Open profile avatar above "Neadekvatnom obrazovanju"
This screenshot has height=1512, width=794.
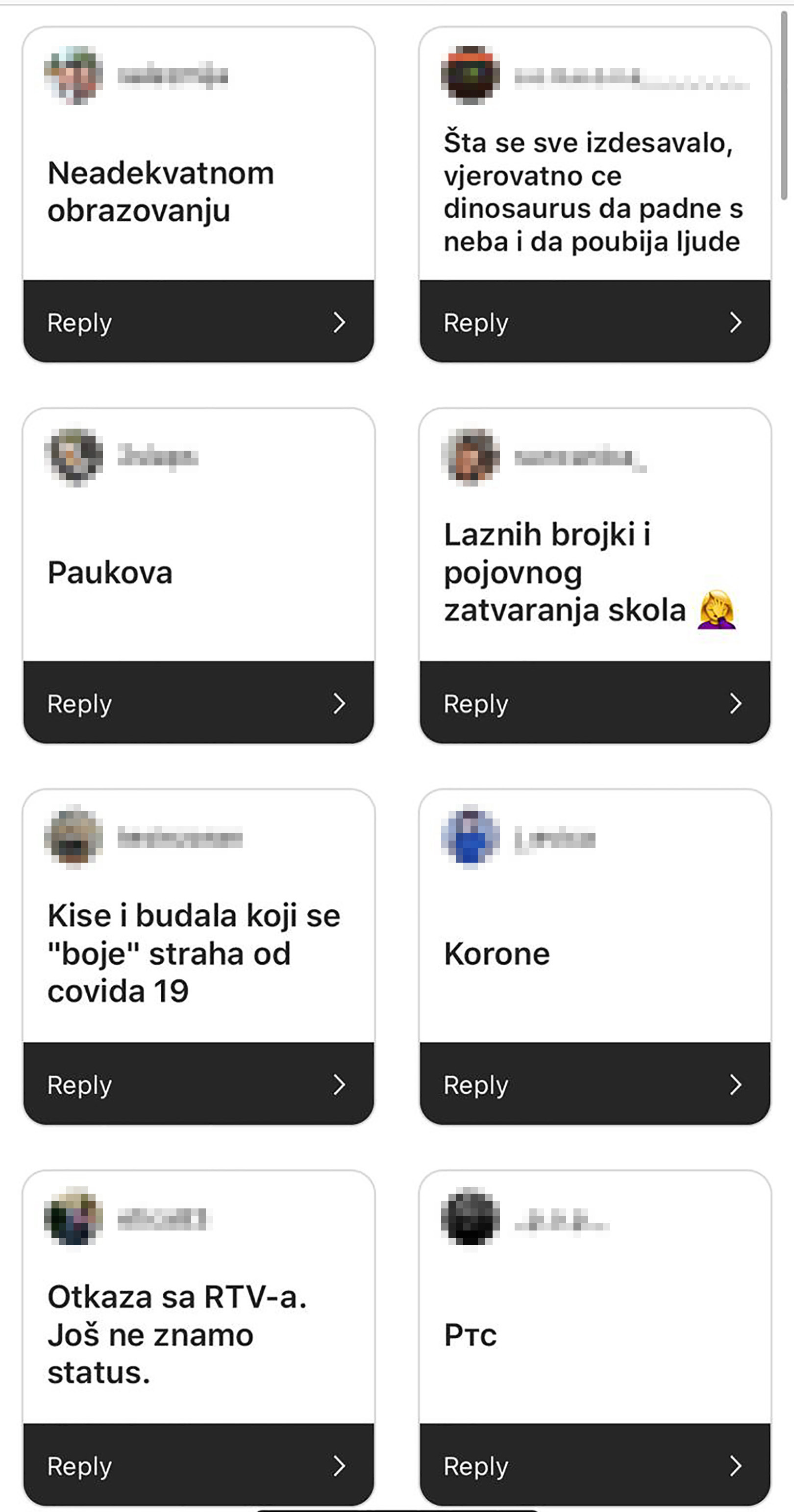tap(74, 75)
